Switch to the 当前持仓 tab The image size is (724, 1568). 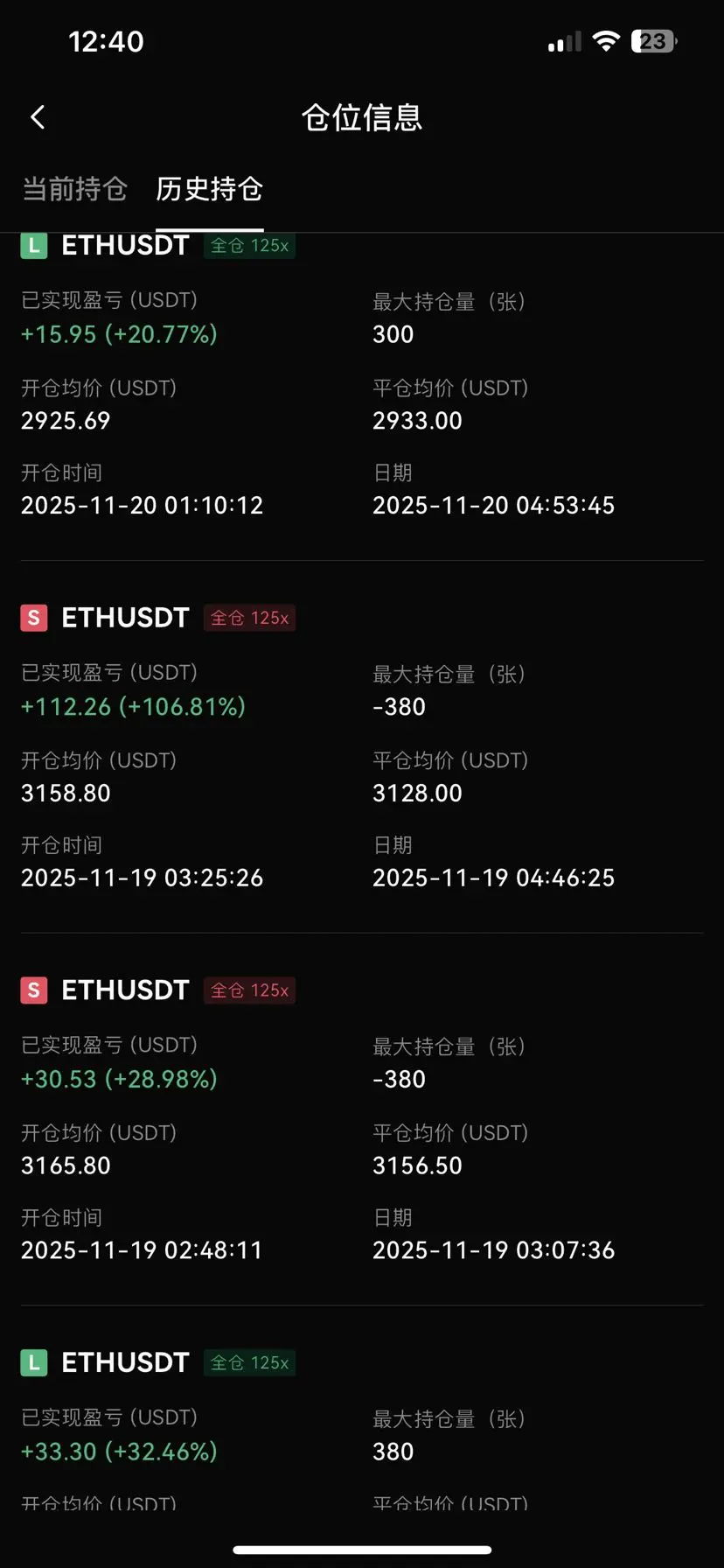(x=75, y=189)
